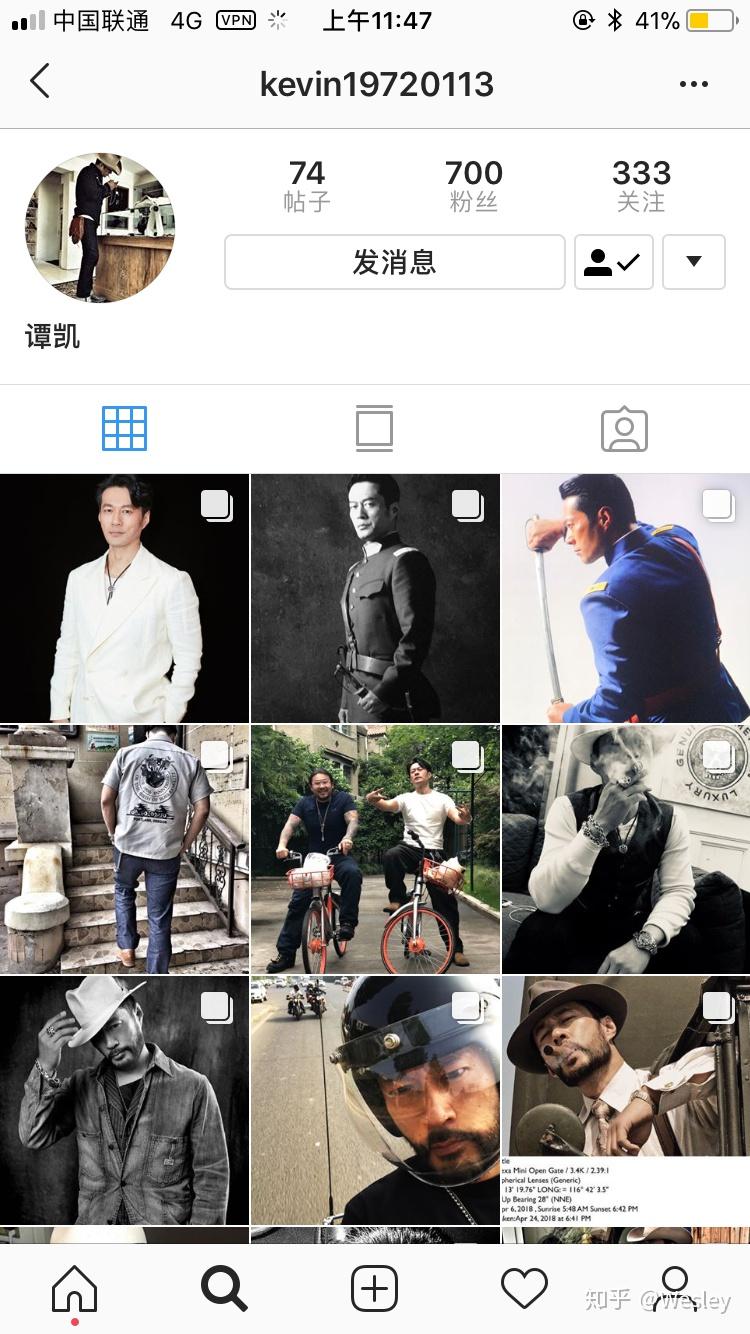View the 333 关注 following list
Screen dimensions: 750x1334
(x=641, y=185)
